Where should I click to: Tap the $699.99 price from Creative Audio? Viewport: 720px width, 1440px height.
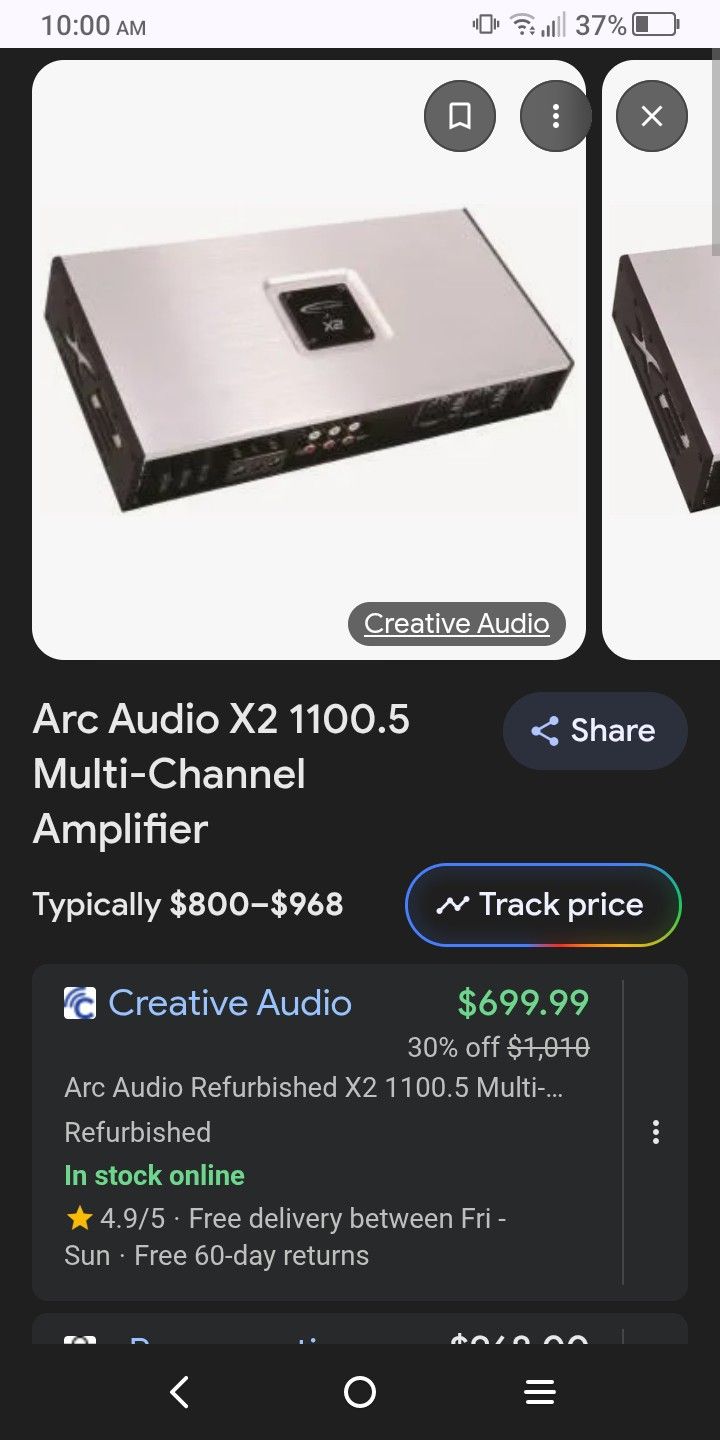[524, 1003]
